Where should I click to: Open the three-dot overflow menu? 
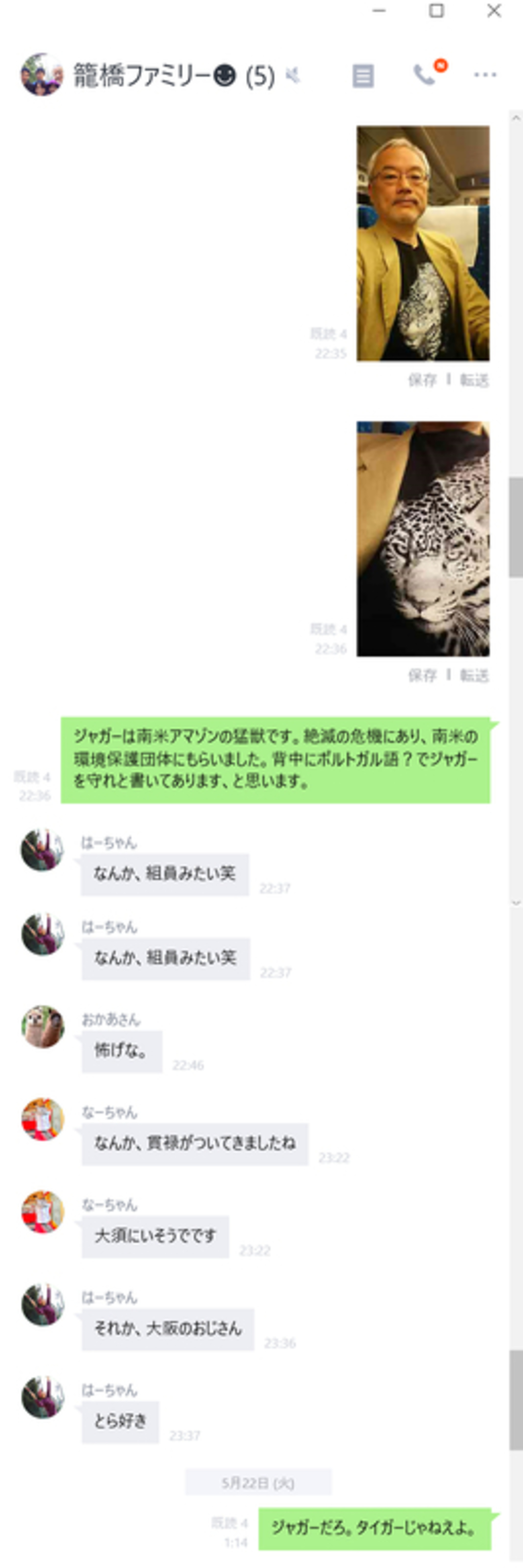(x=485, y=75)
